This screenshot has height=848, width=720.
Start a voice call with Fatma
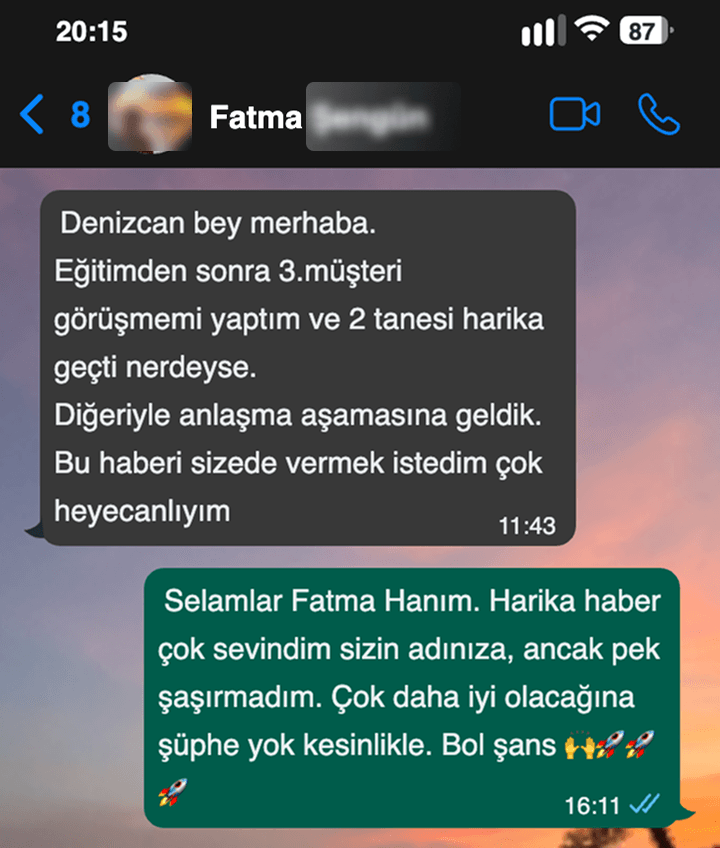click(x=659, y=115)
